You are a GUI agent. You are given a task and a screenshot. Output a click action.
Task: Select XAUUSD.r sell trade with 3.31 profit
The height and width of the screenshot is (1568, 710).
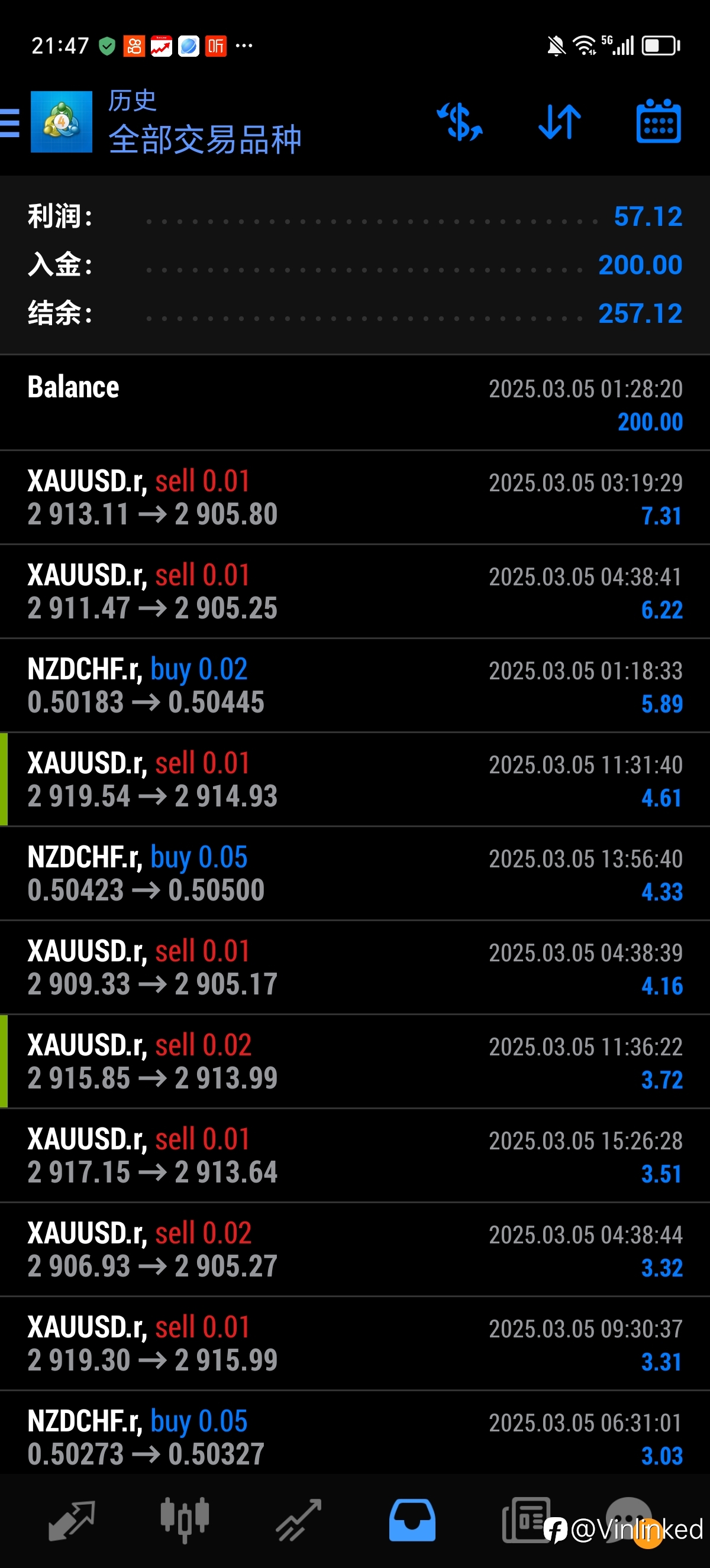[355, 1344]
